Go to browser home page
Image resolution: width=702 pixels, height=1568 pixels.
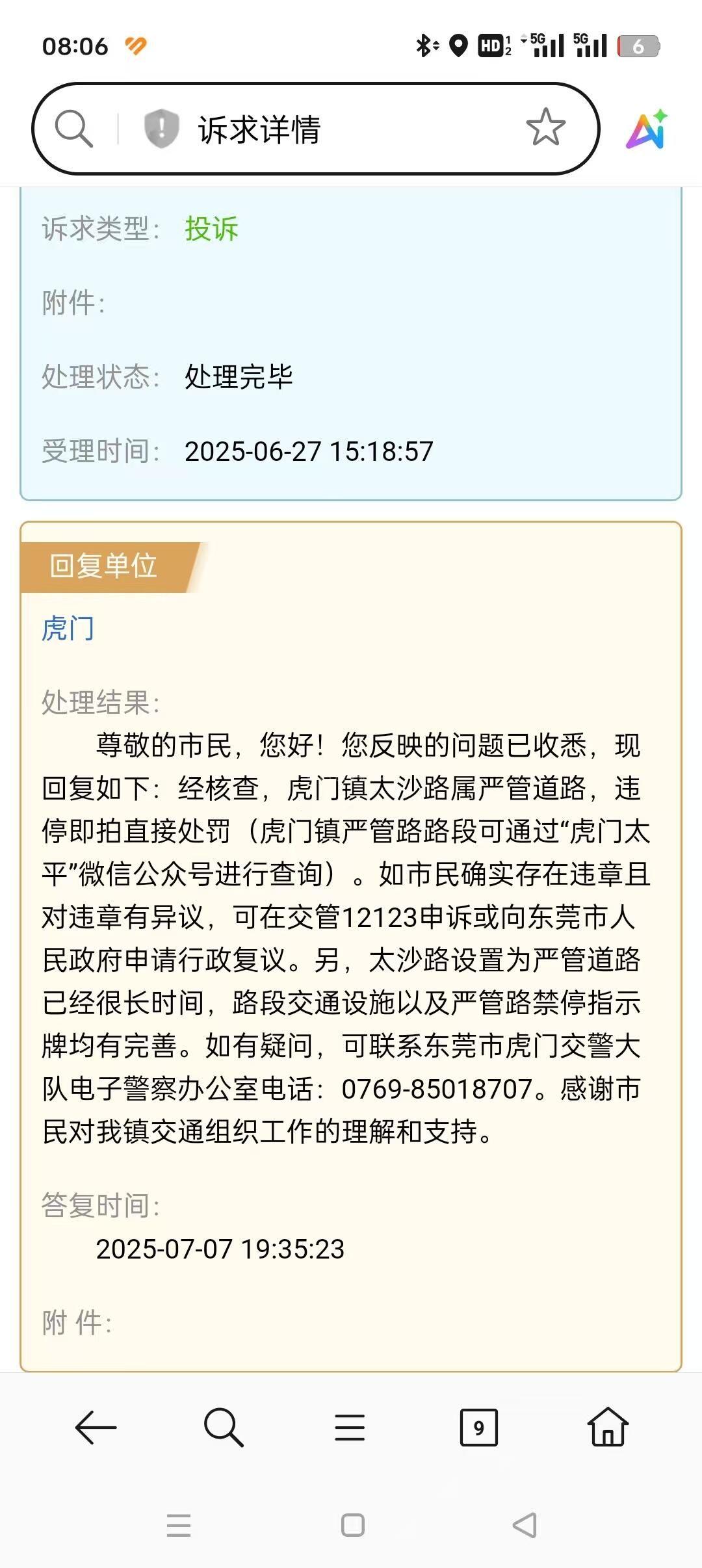608,1428
